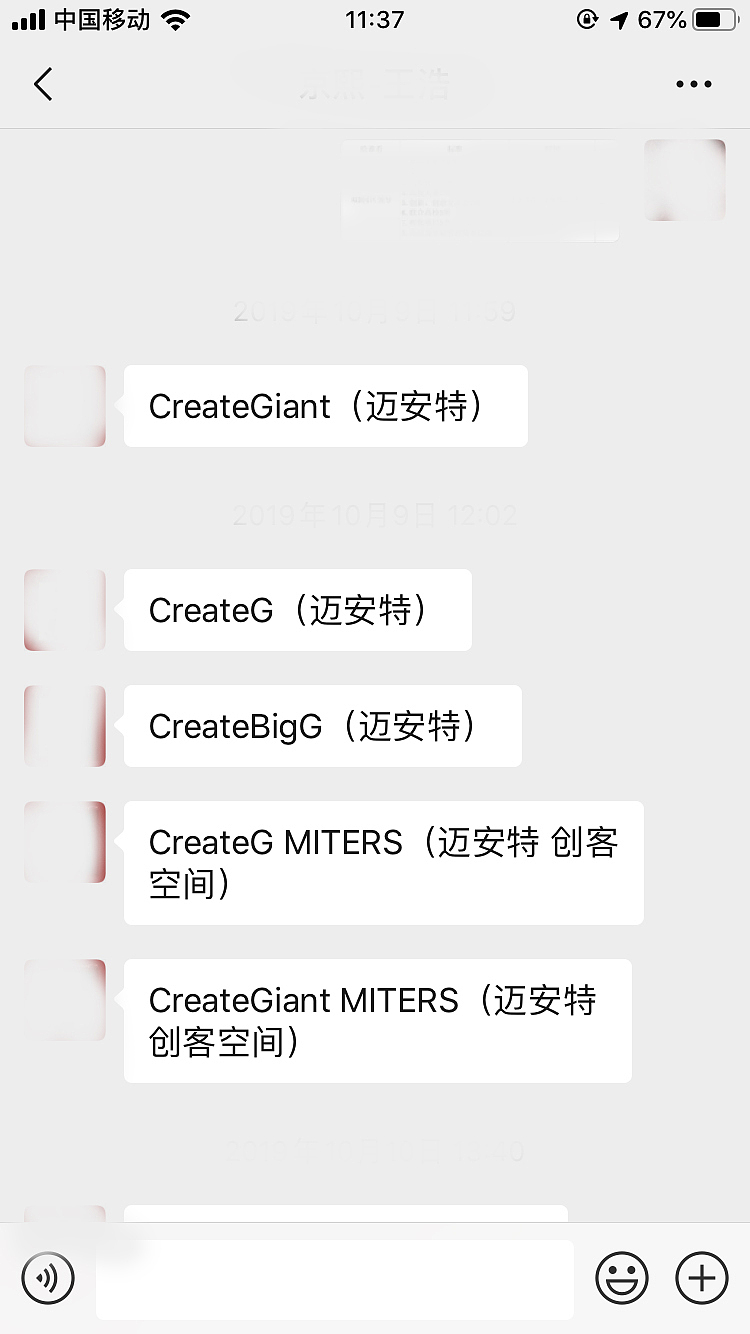Tap the CreateG MITERS（迈安特 创客空间）message
The image size is (750, 1334).
(382, 862)
